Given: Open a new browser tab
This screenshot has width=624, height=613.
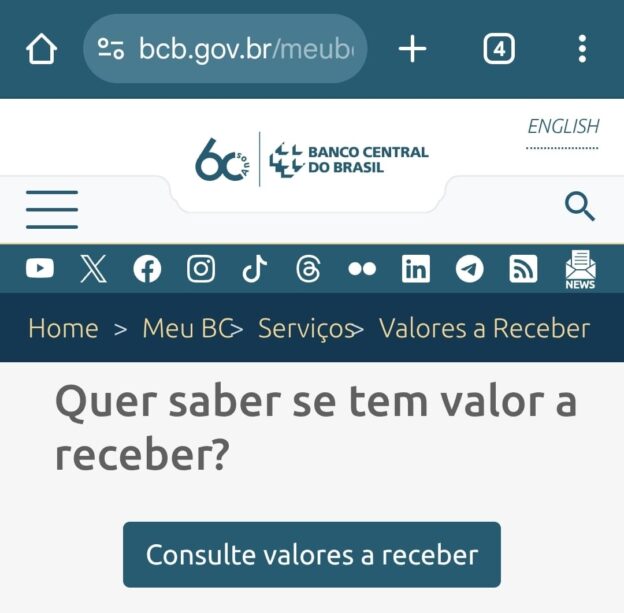Looking at the screenshot, I should [412, 49].
